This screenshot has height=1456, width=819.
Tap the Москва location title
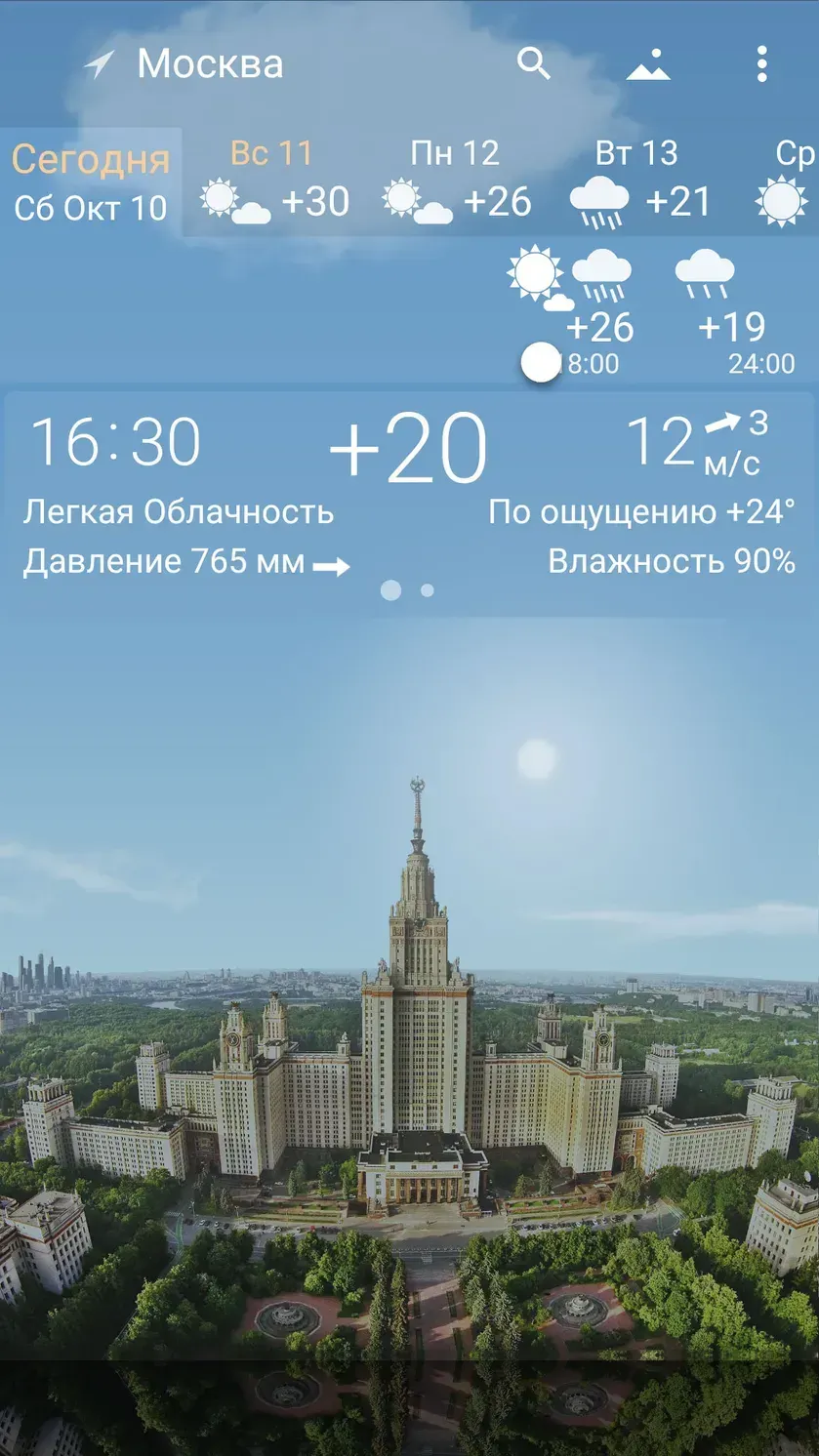click(x=211, y=63)
